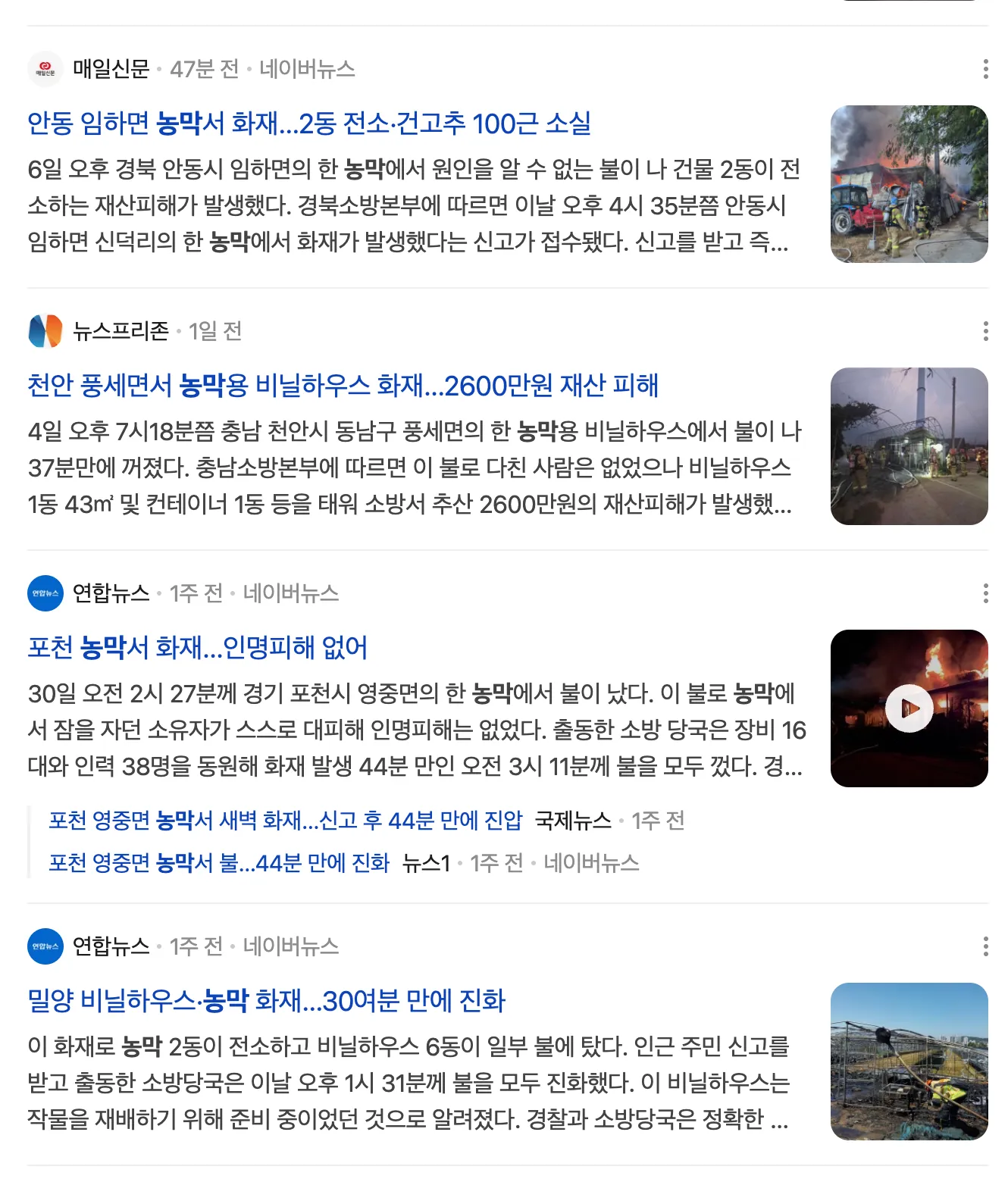Open the overflow menu for the 뉴스프리존 article

[985, 331]
